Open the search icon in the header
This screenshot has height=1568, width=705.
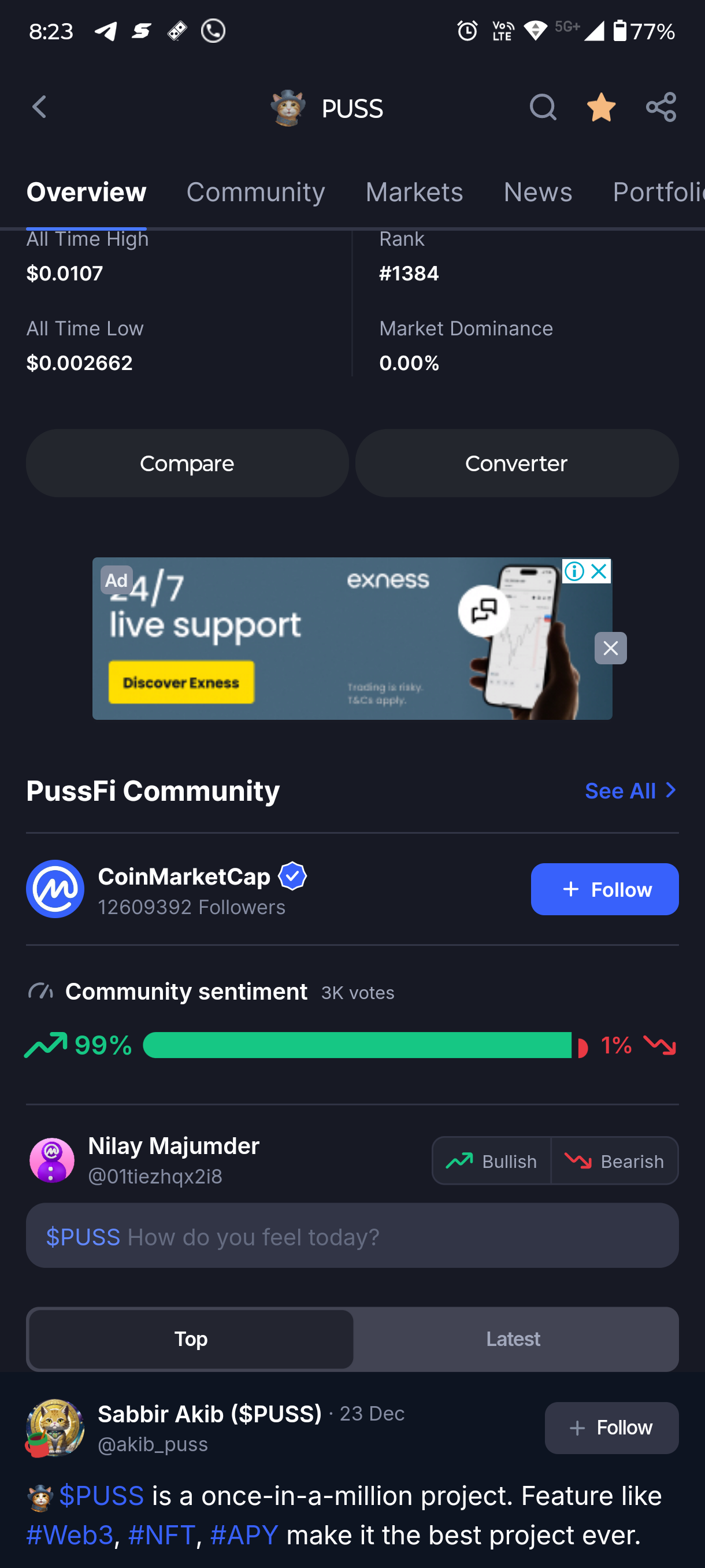tap(543, 108)
